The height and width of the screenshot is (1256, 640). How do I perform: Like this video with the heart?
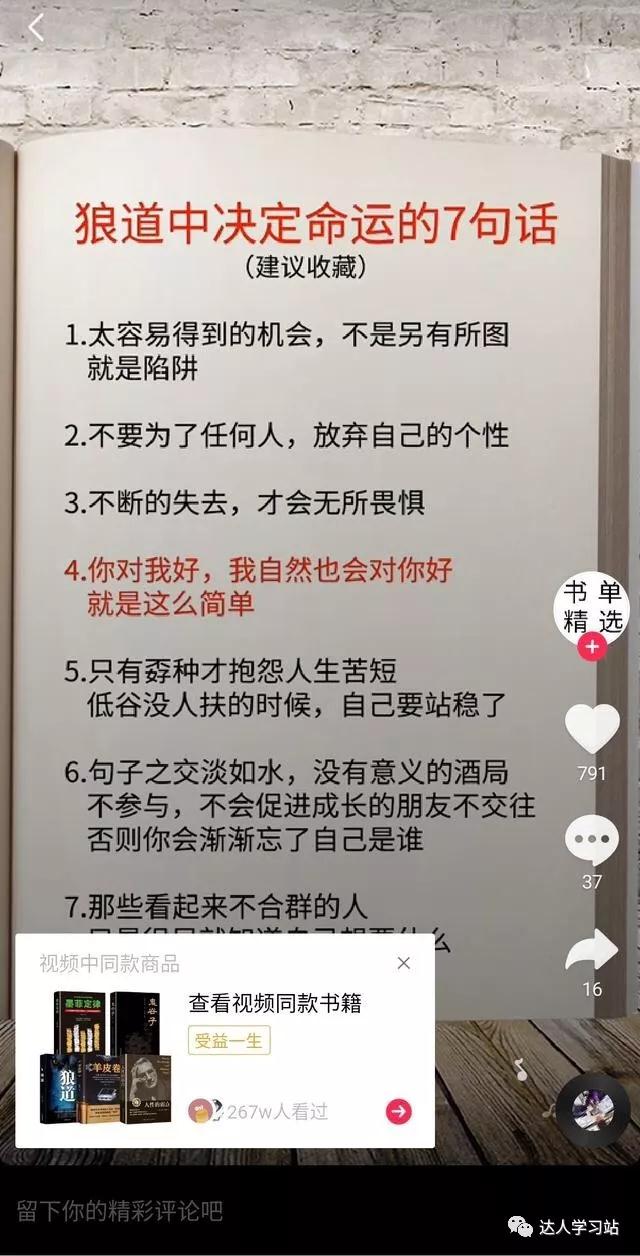pyautogui.click(x=592, y=730)
